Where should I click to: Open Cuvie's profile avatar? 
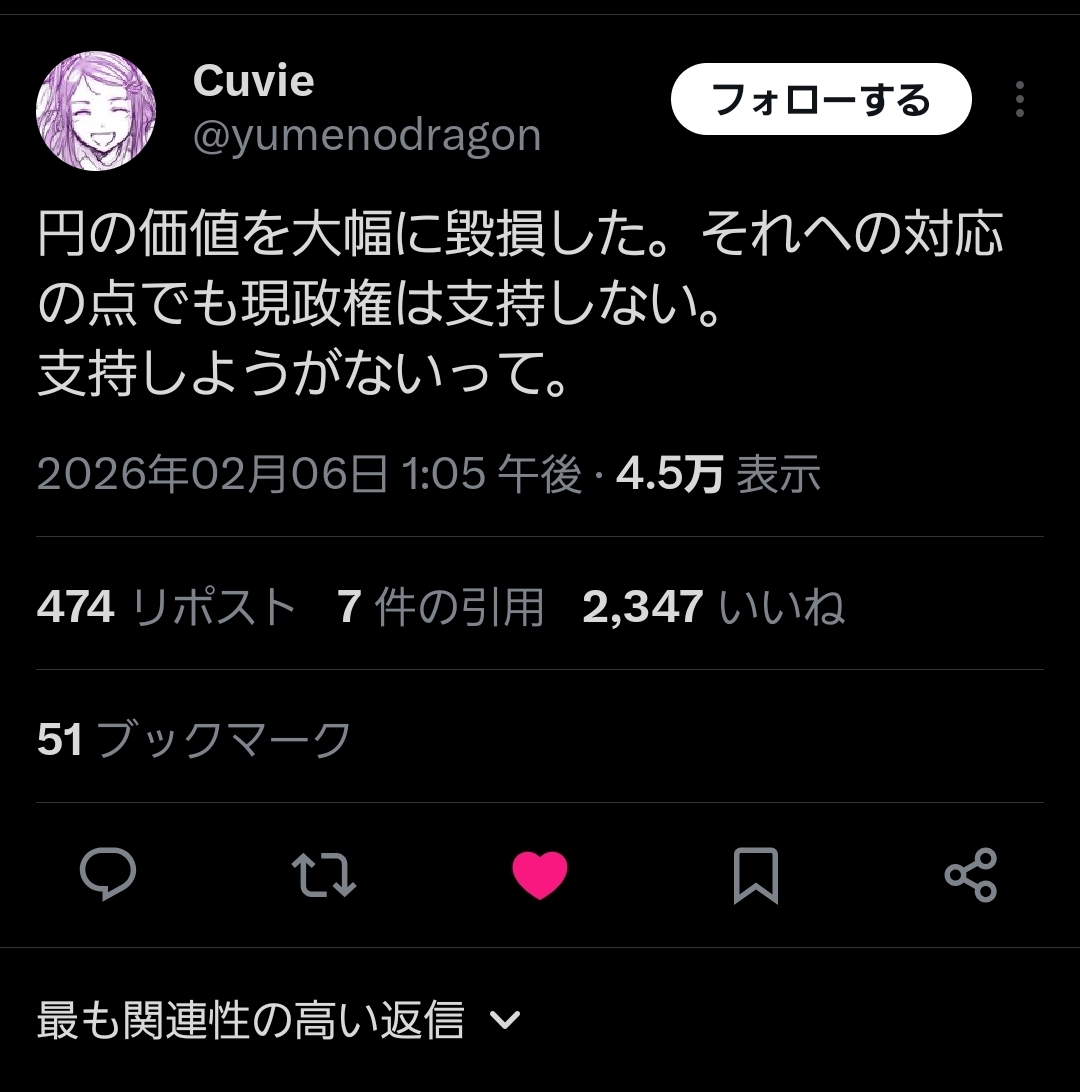click(96, 110)
